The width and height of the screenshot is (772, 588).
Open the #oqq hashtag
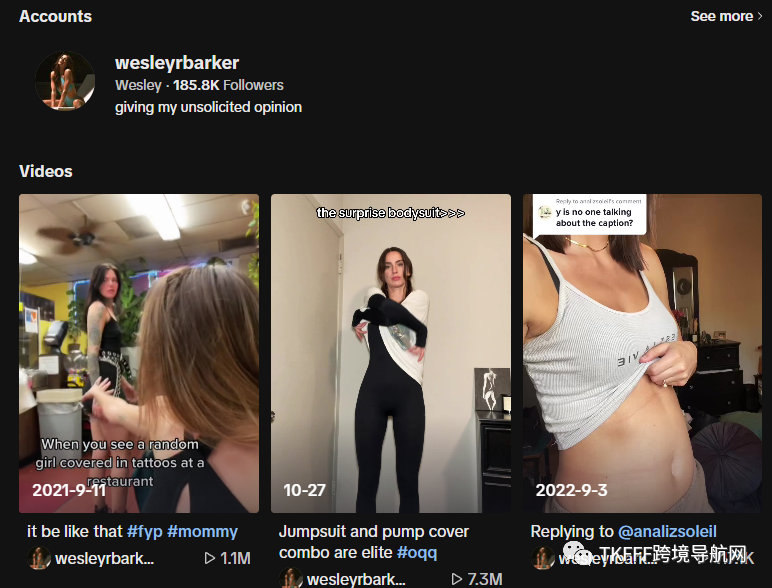(x=417, y=552)
